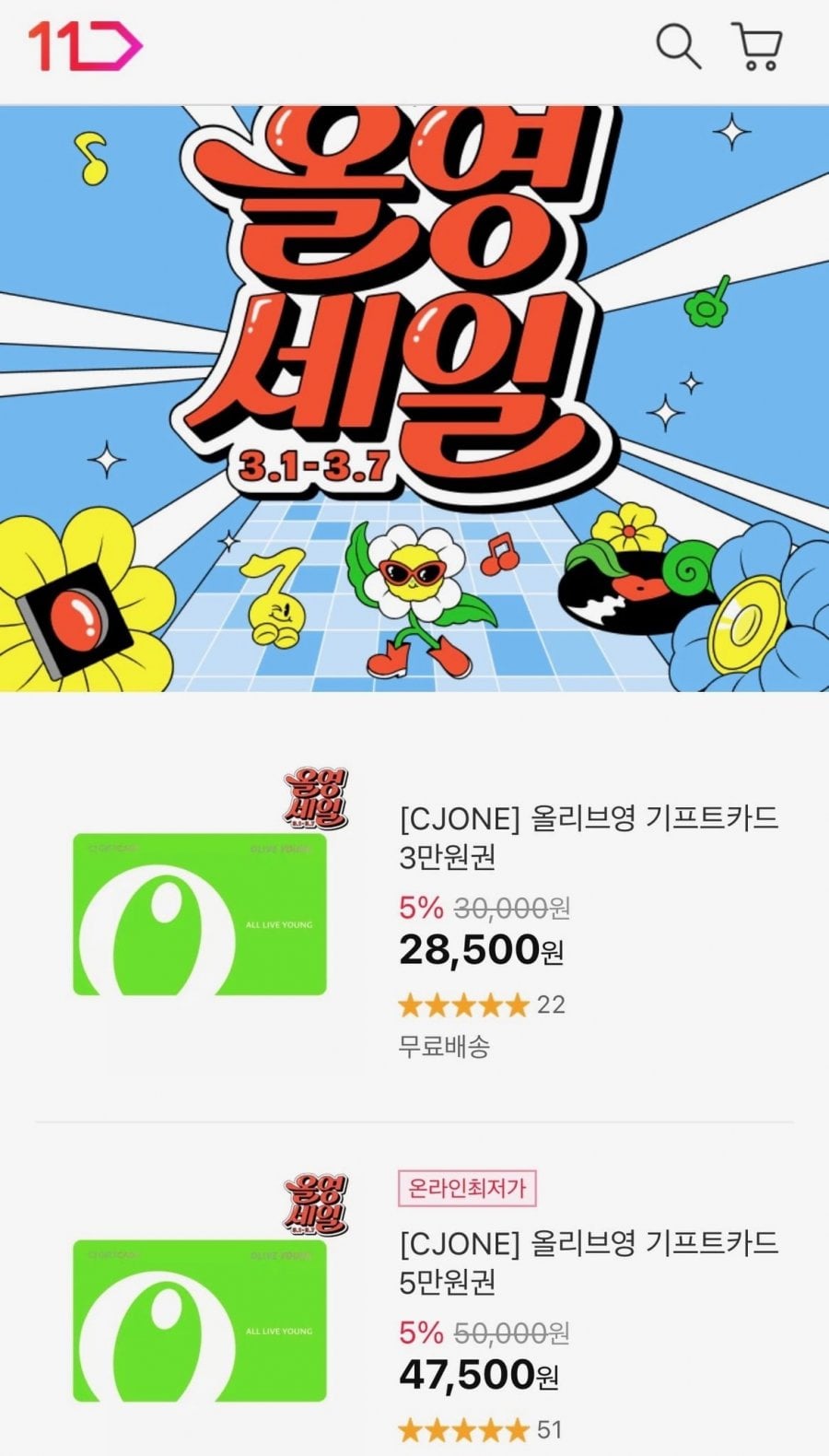This screenshot has width=829, height=1456.
Task: Open 올리브영 기프트카드 3만원권 product
Action: point(588,837)
